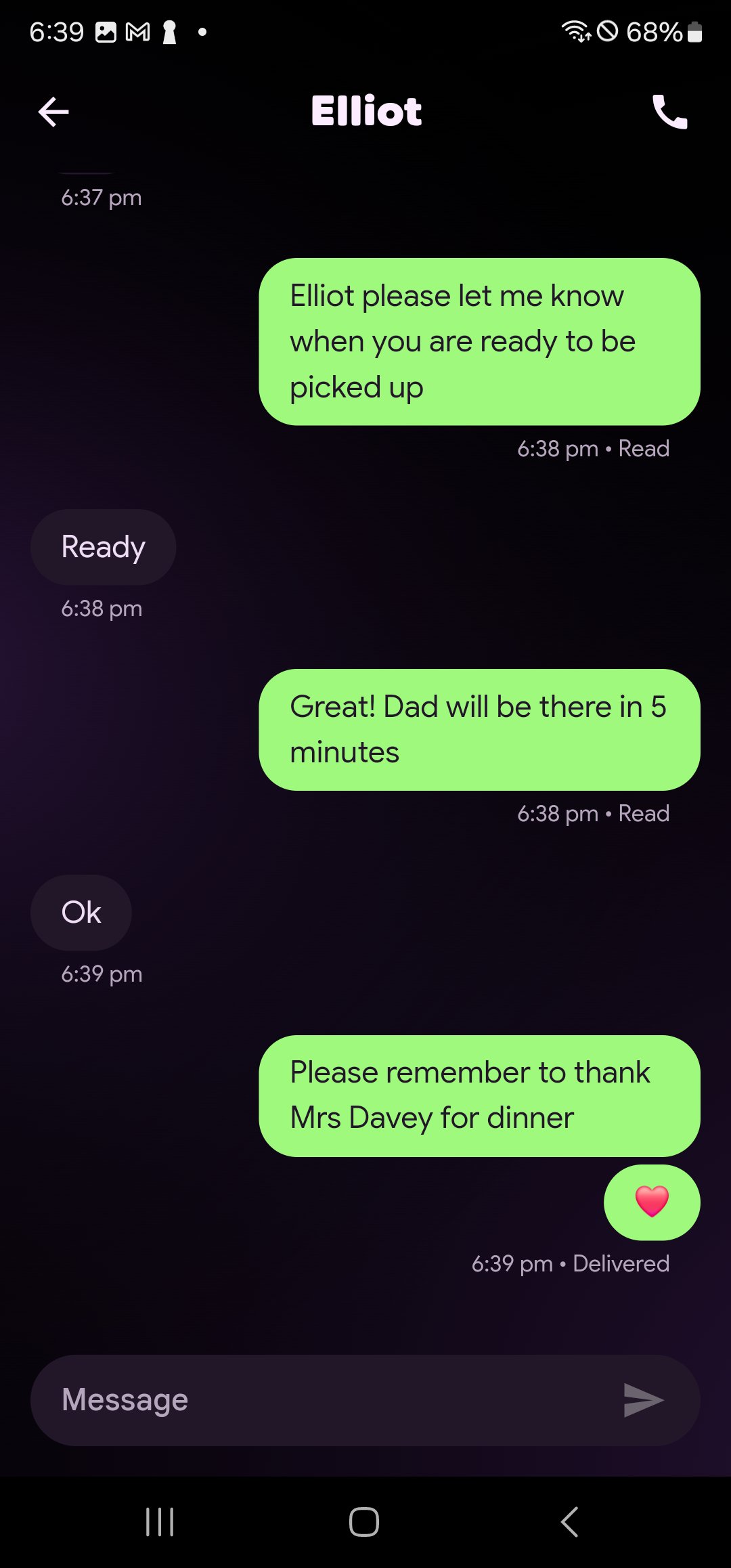The height and width of the screenshot is (1568, 731).
Task: Open system recent apps
Action: tap(160, 1522)
